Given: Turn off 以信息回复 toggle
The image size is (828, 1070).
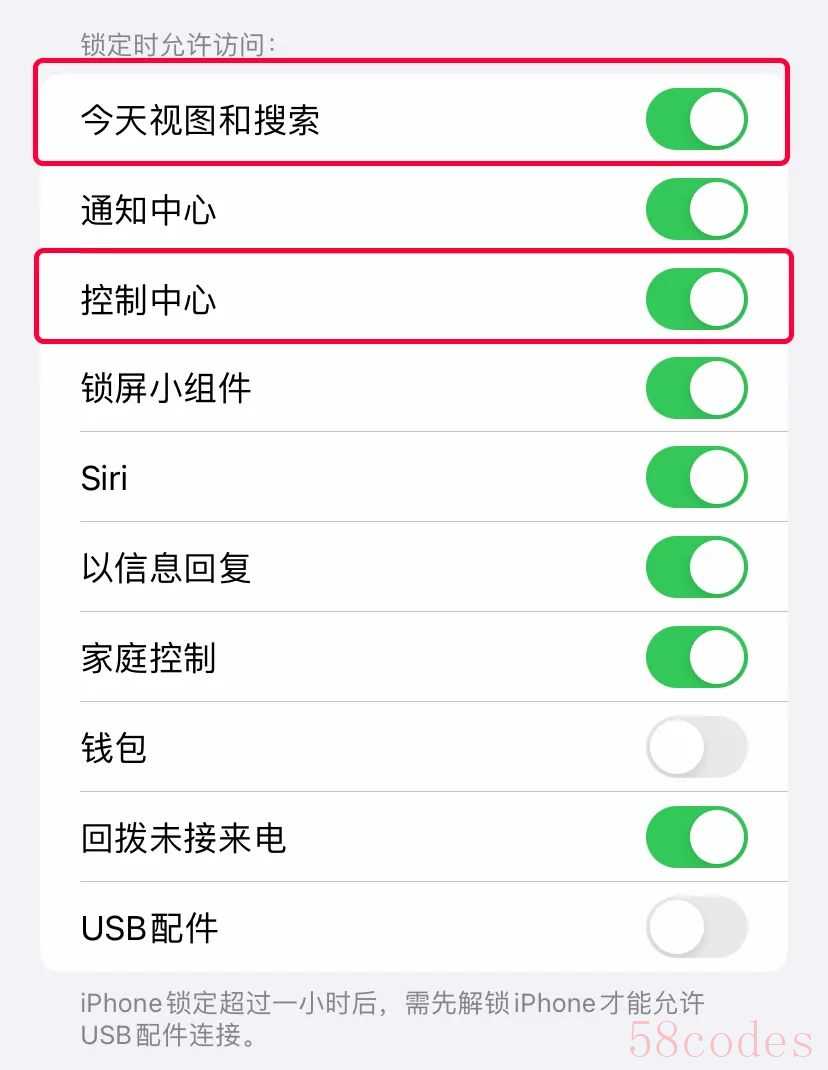Looking at the screenshot, I should coord(697,567).
